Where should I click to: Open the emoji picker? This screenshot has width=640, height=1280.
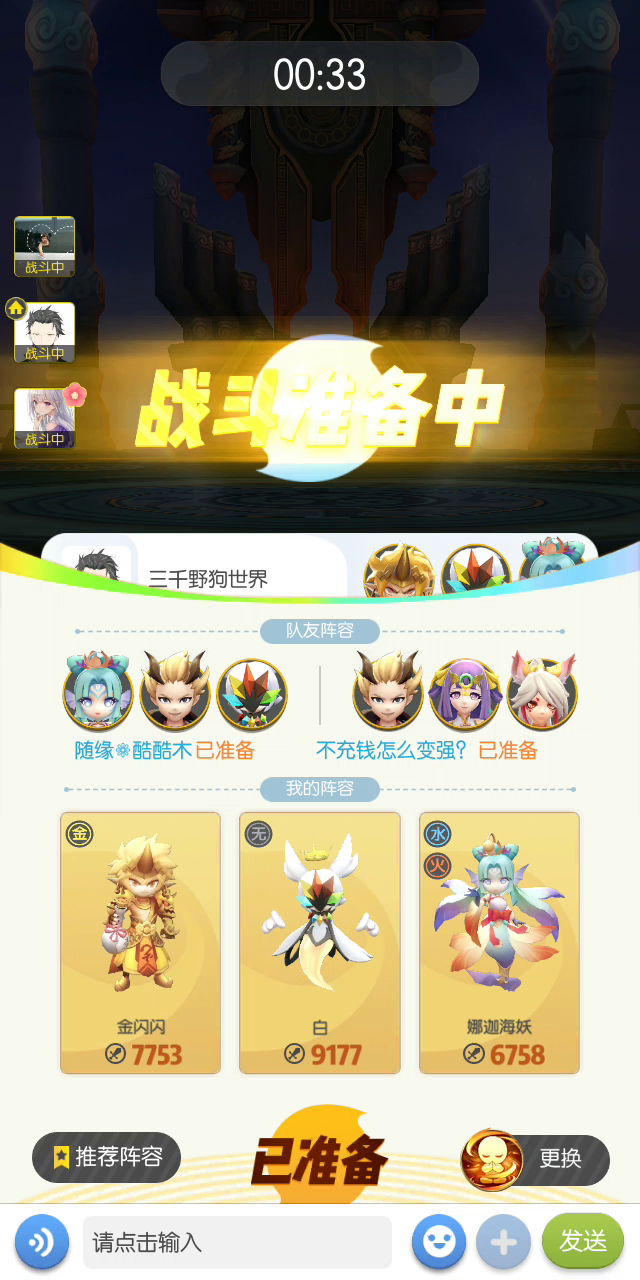coord(439,1242)
